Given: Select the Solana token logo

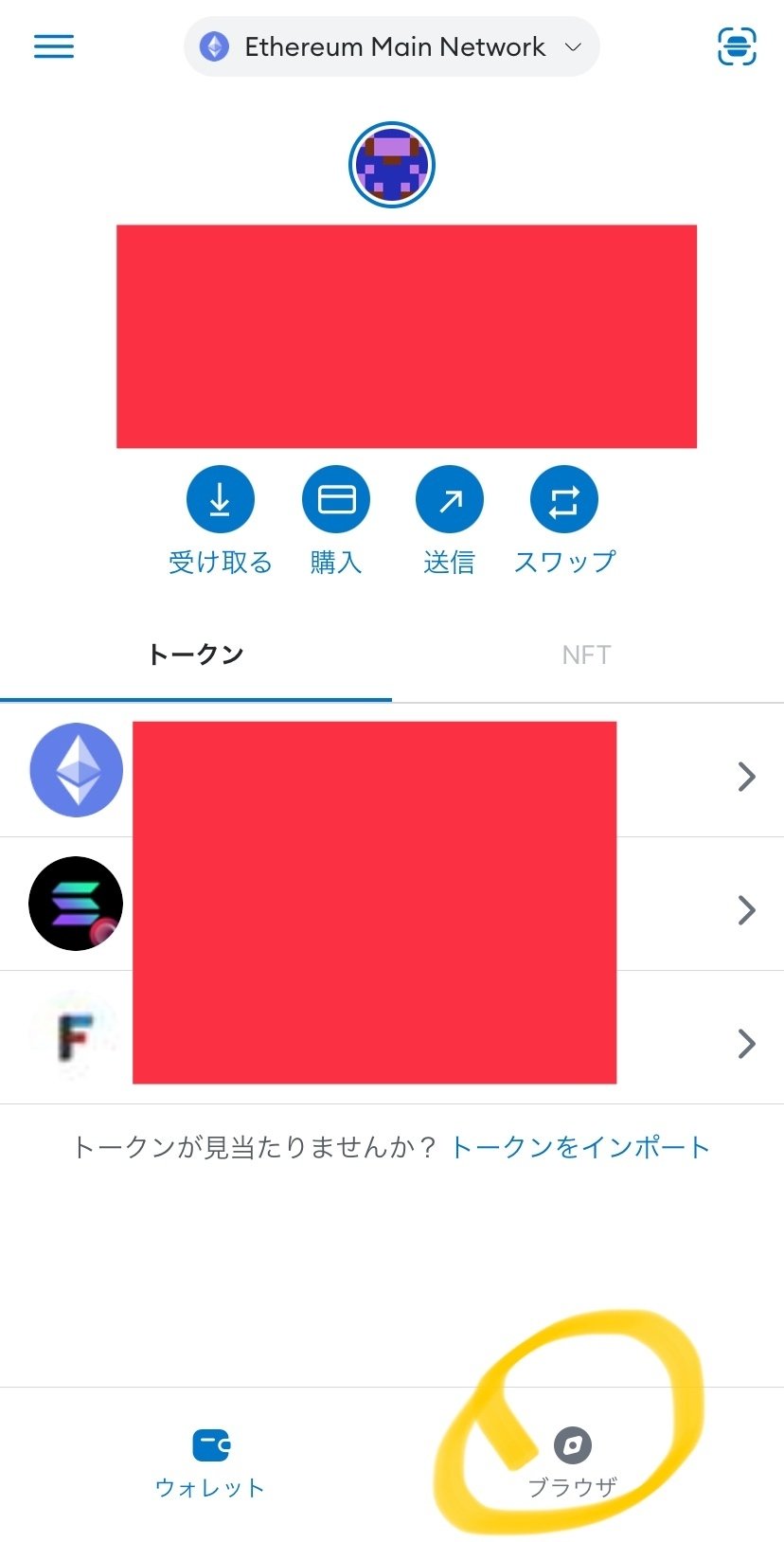Looking at the screenshot, I should point(76,904).
